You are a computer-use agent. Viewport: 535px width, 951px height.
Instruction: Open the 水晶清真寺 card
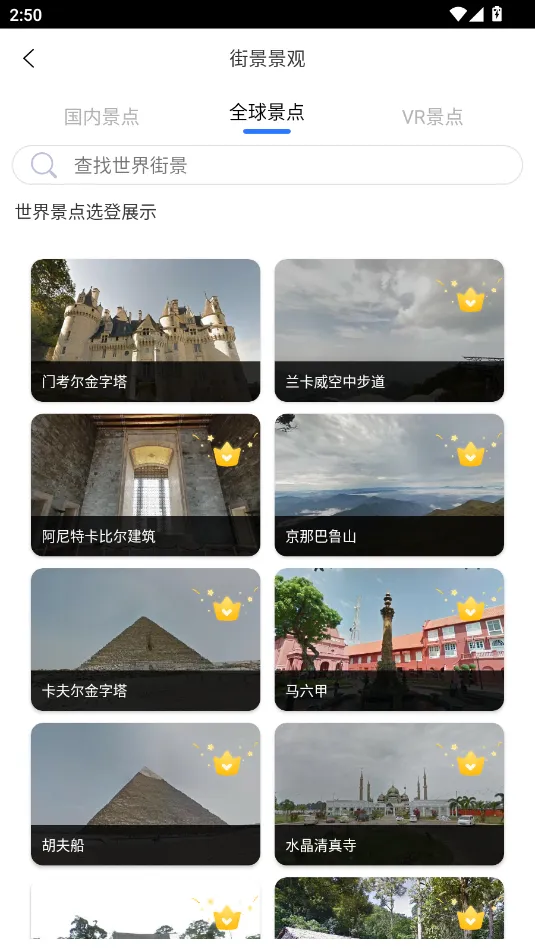(389, 794)
